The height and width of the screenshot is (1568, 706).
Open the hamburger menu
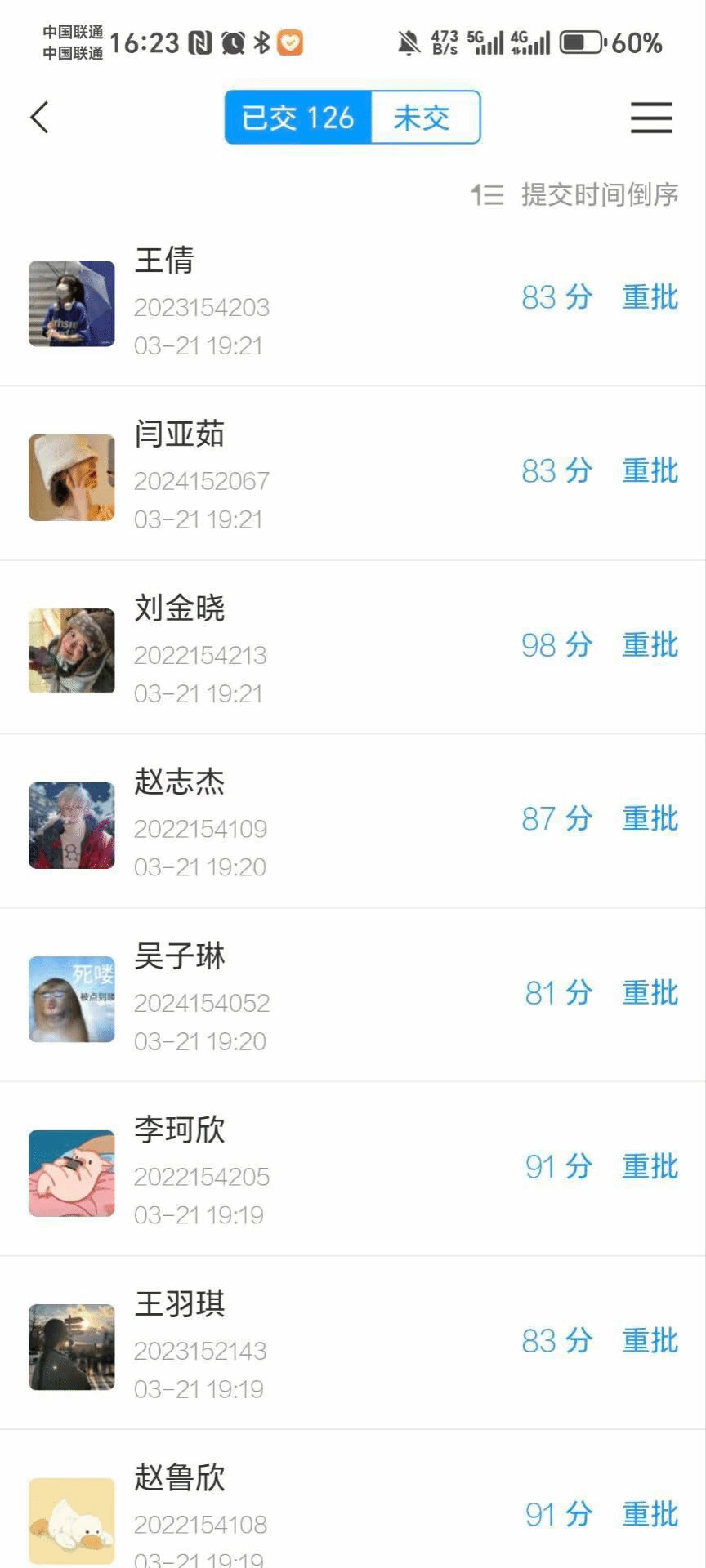[x=651, y=118]
